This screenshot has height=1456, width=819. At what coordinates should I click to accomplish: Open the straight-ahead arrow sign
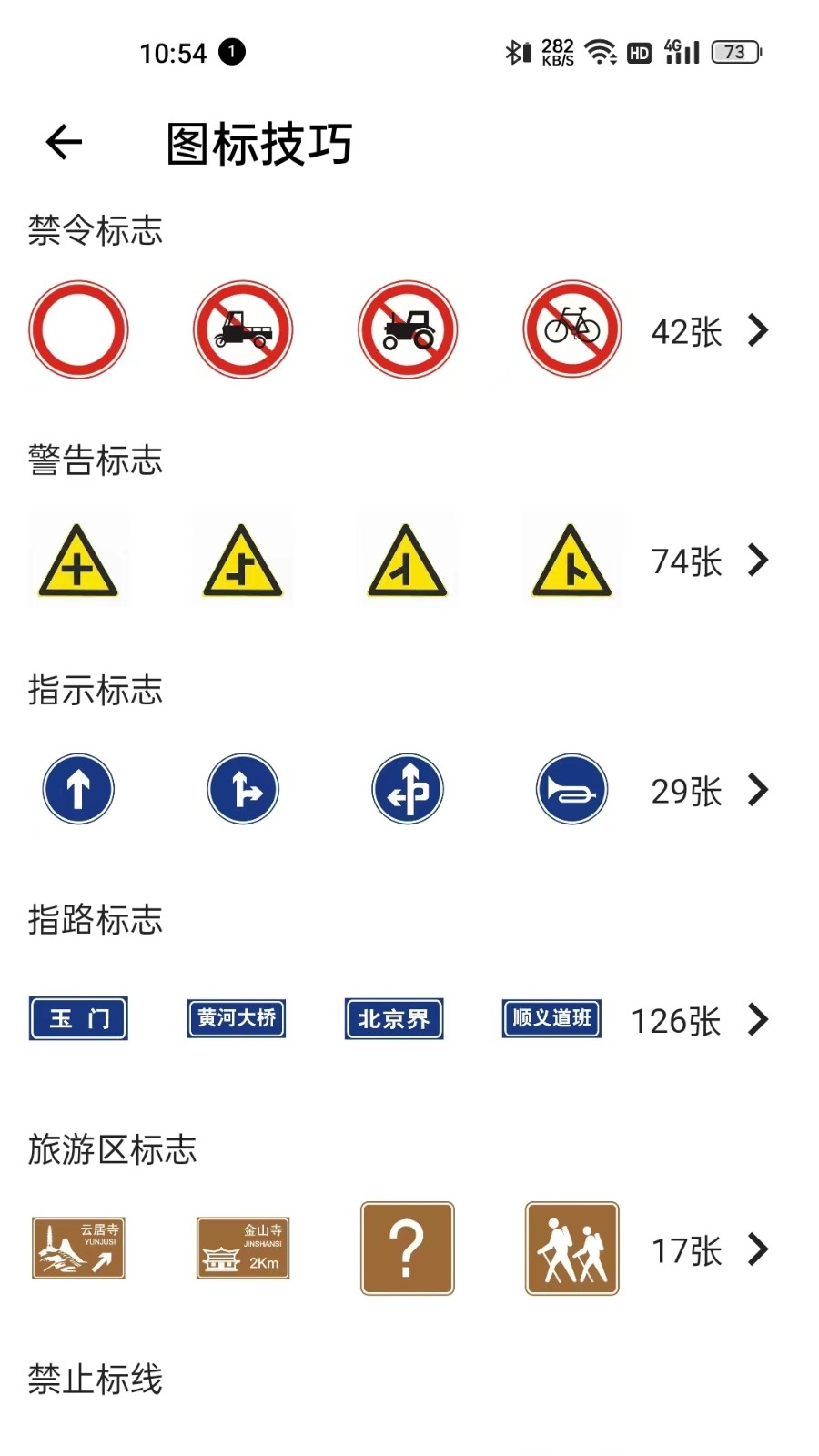78,789
